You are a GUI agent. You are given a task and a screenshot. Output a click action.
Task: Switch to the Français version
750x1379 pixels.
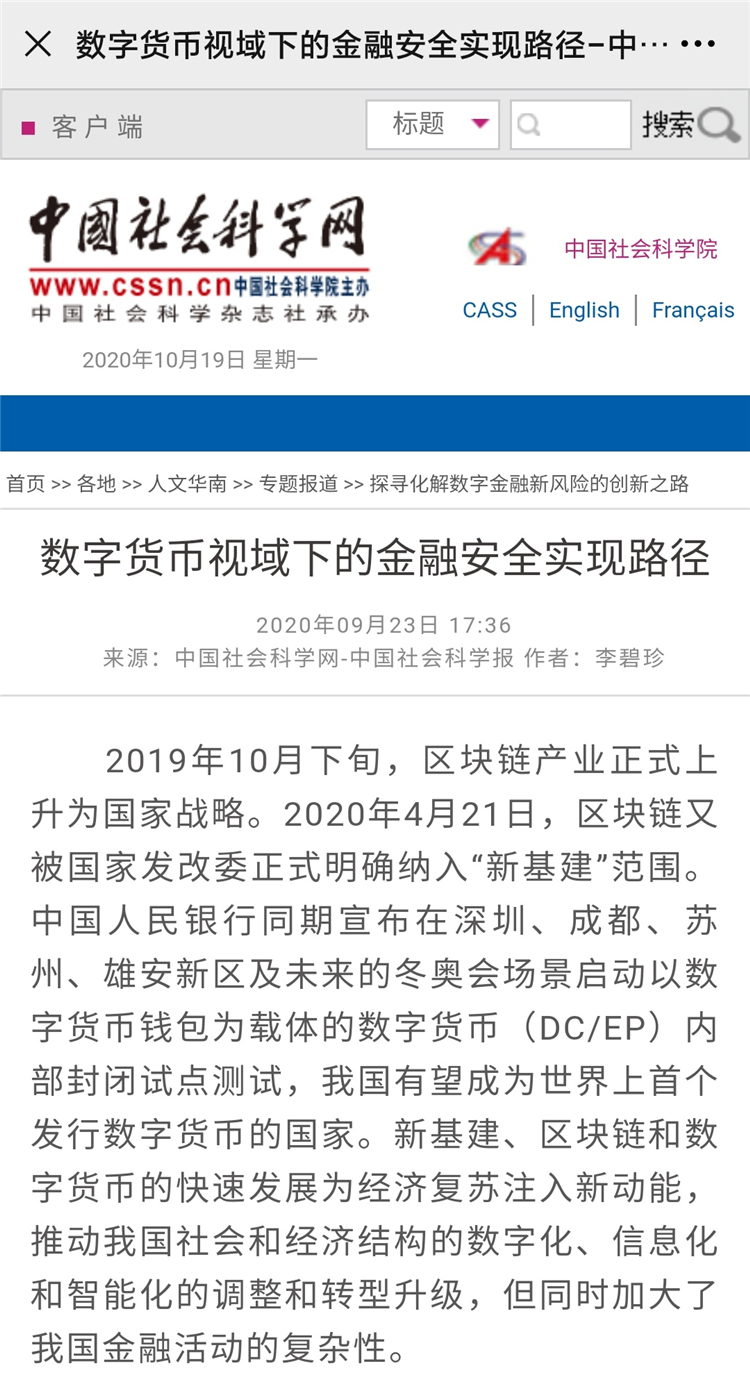tap(693, 310)
